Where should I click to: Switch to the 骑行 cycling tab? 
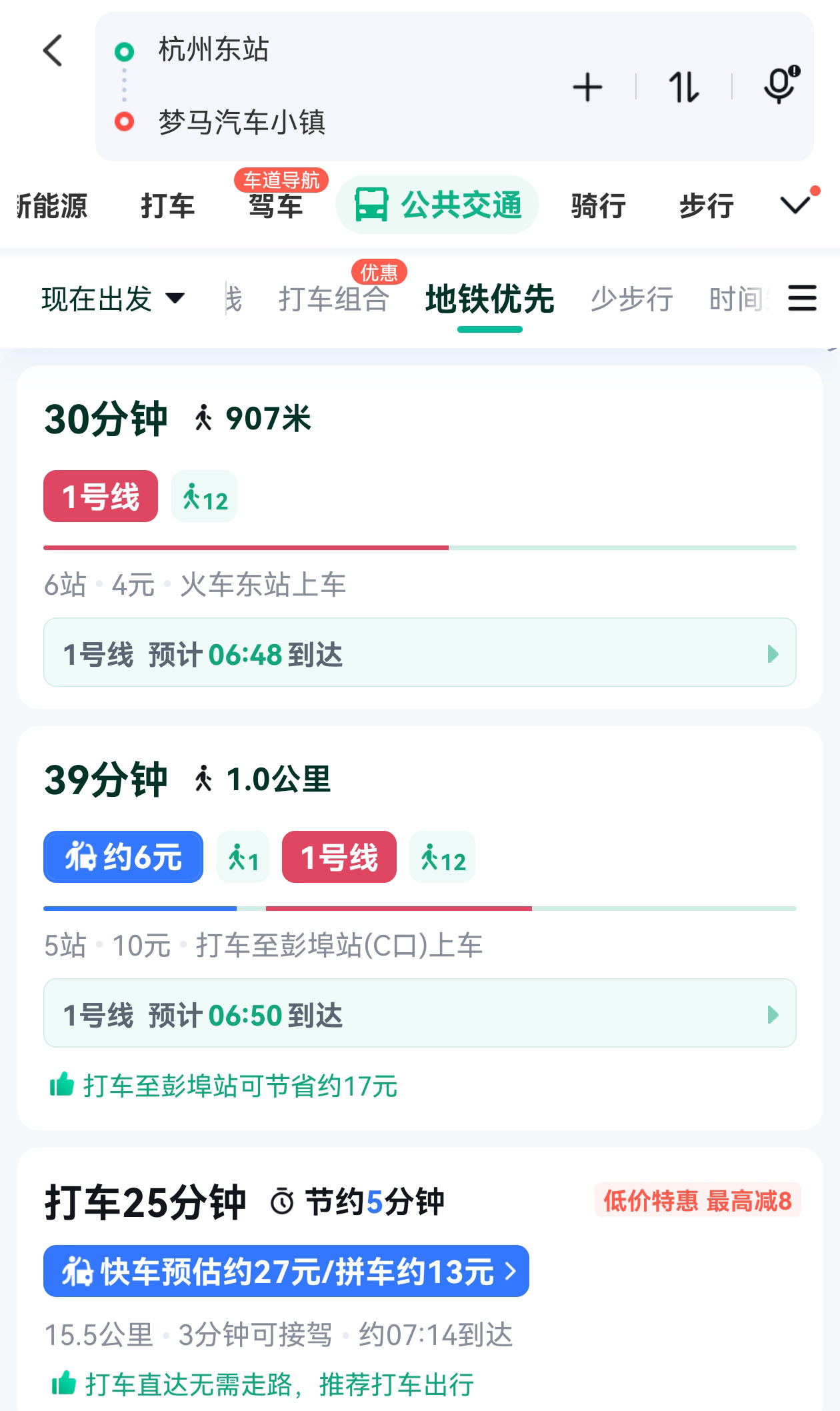coord(597,205)
